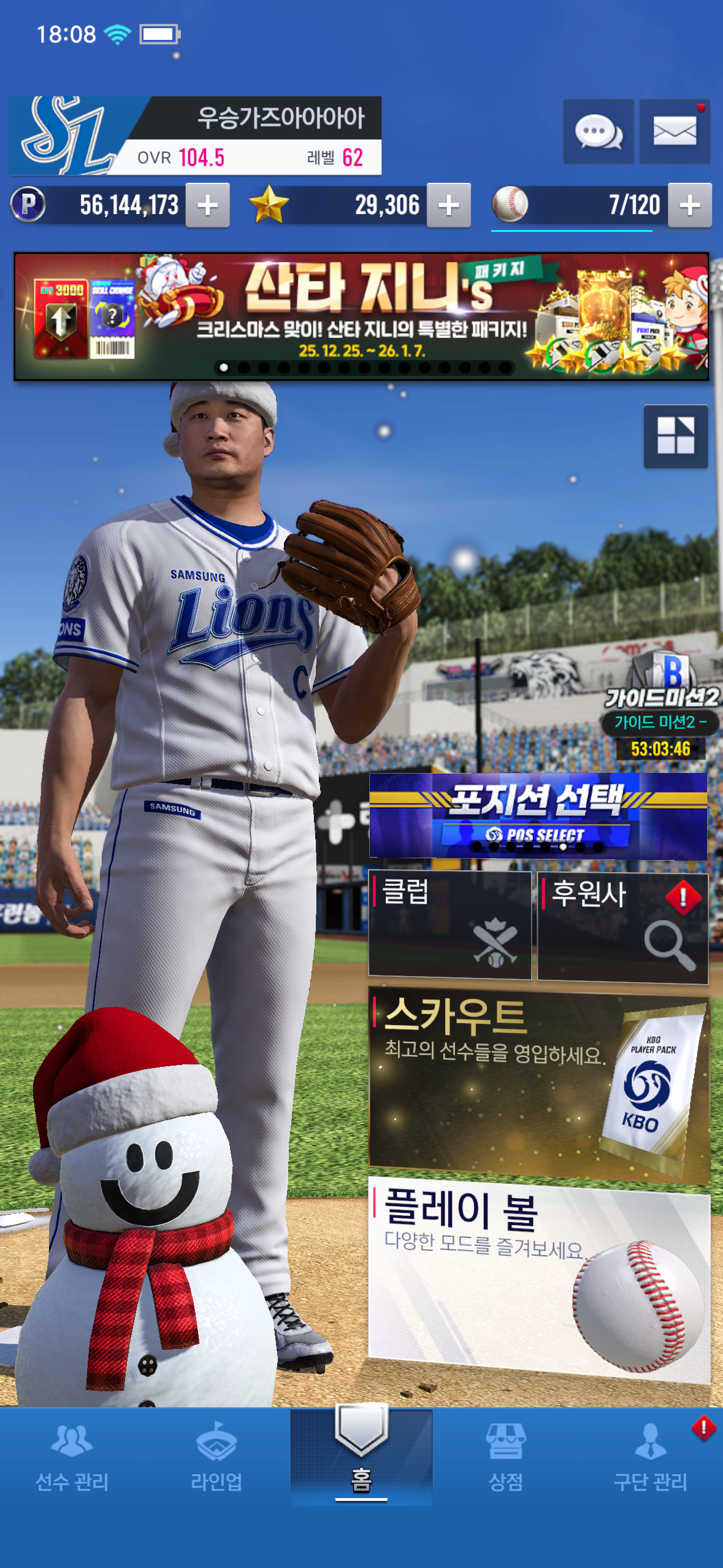The width and height of the screenshot is (723, 1568).
Task: Open the mailbox envelope icon
Action: coord(675,131)
